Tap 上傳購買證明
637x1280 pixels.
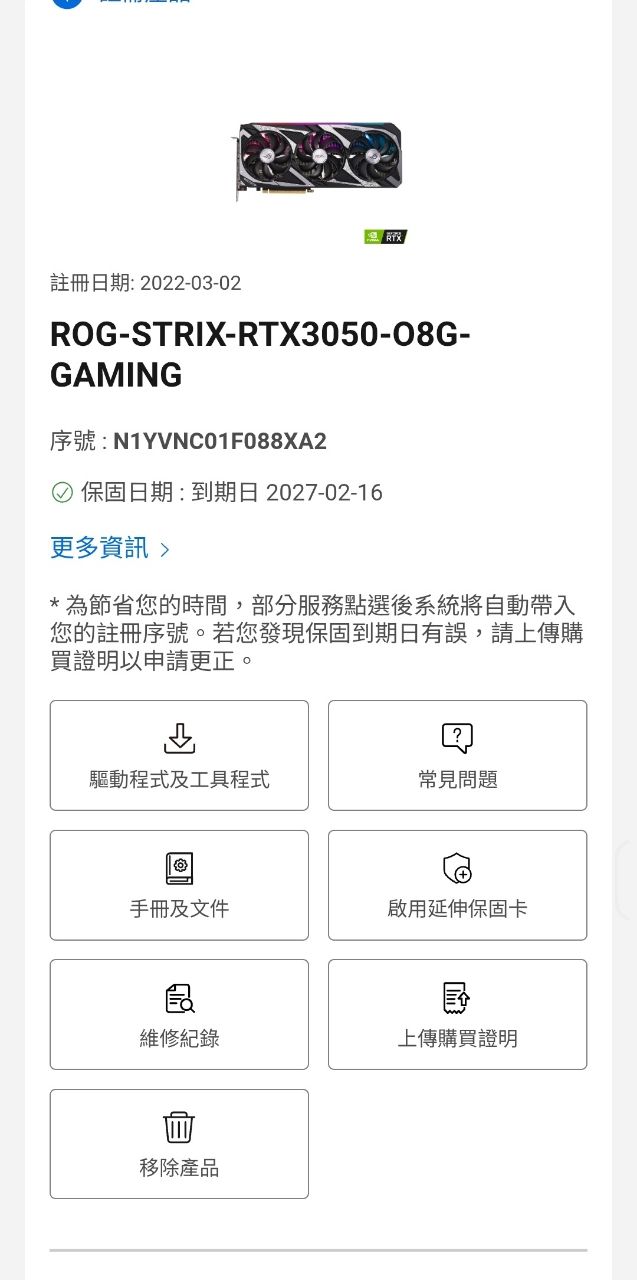point(457,1014)
